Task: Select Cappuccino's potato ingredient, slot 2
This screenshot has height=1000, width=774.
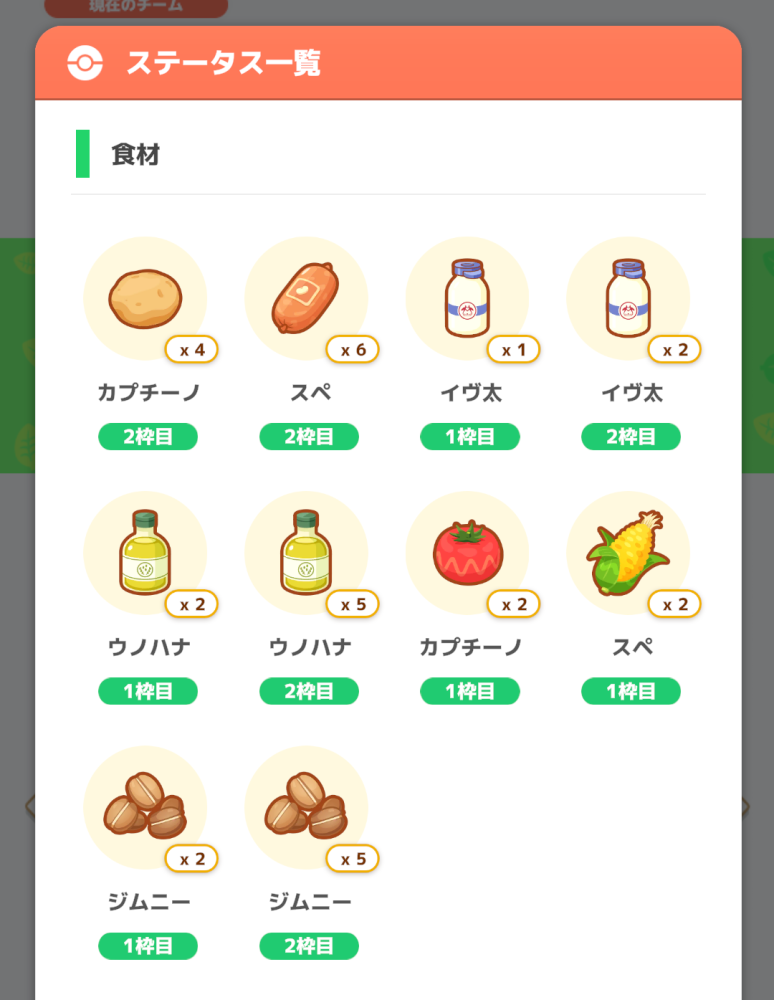Action: [x=146, y=299]
